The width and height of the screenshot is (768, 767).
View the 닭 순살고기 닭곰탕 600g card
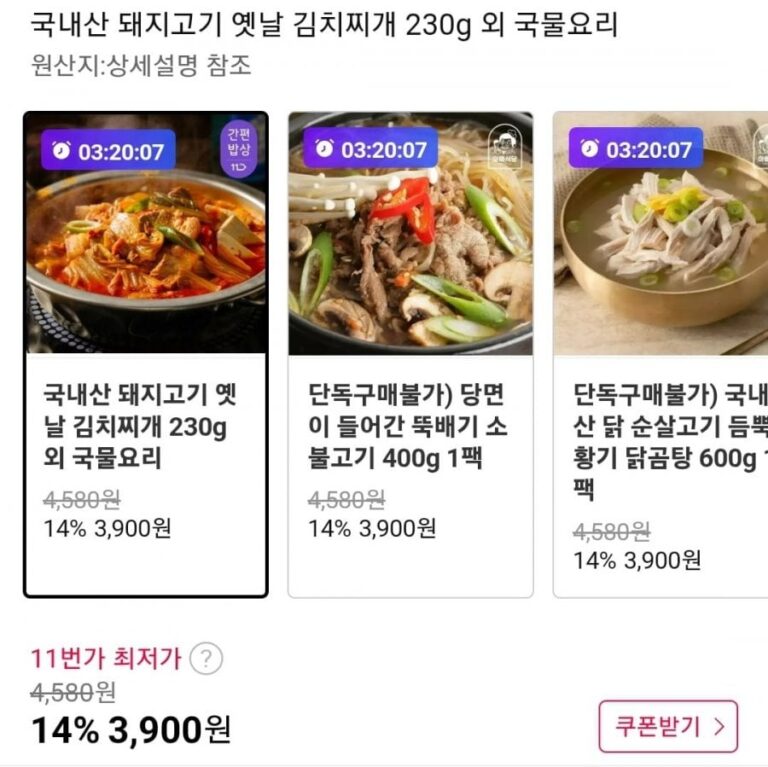coord(662,354)
